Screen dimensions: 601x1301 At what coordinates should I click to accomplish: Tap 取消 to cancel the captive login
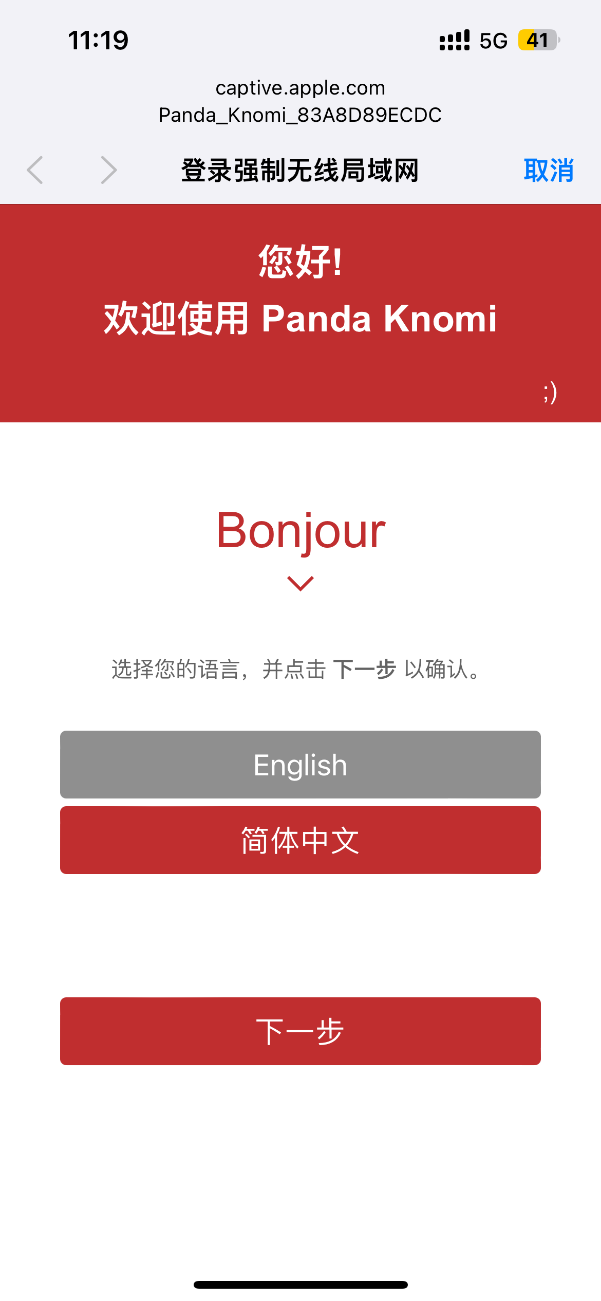point(548,171)
